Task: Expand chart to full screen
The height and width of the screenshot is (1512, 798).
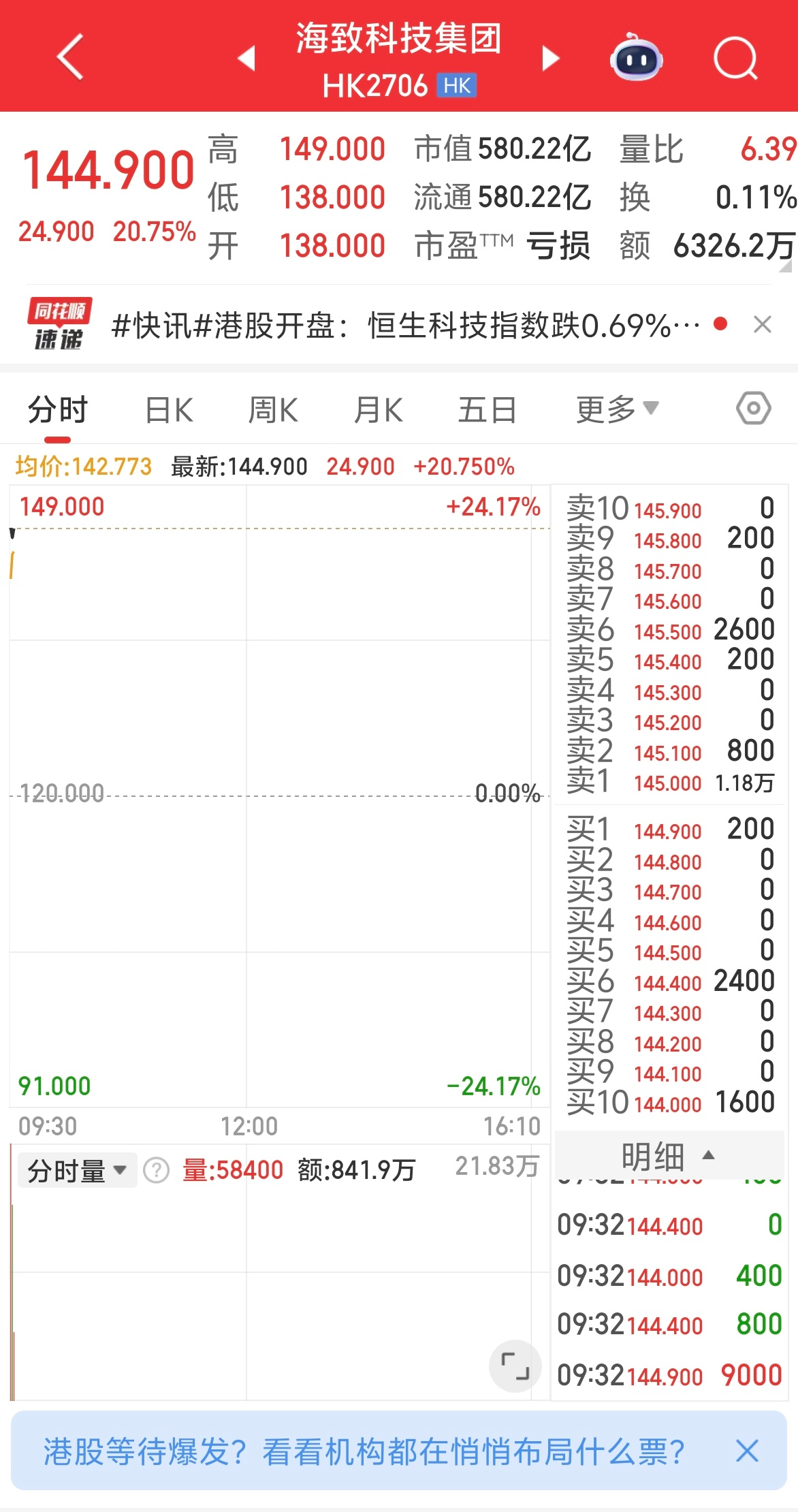Action: tap(515, 1366)
